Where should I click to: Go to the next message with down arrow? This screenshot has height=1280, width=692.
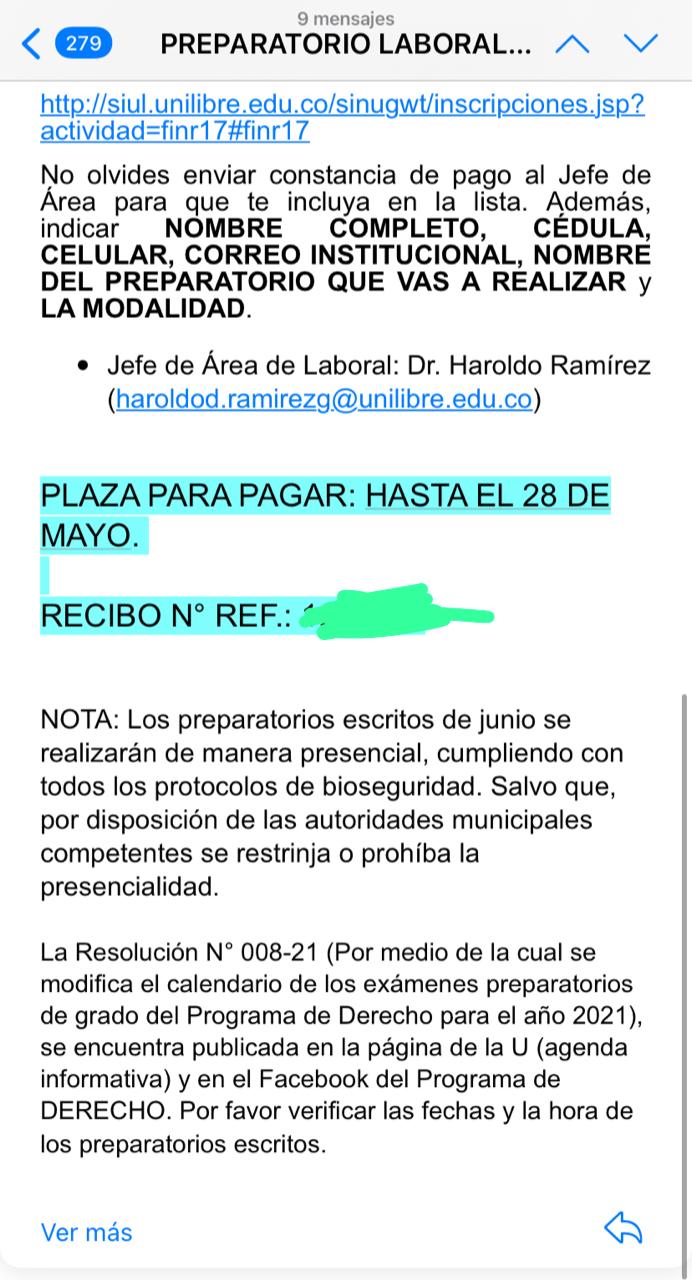[x=640, y=44]
